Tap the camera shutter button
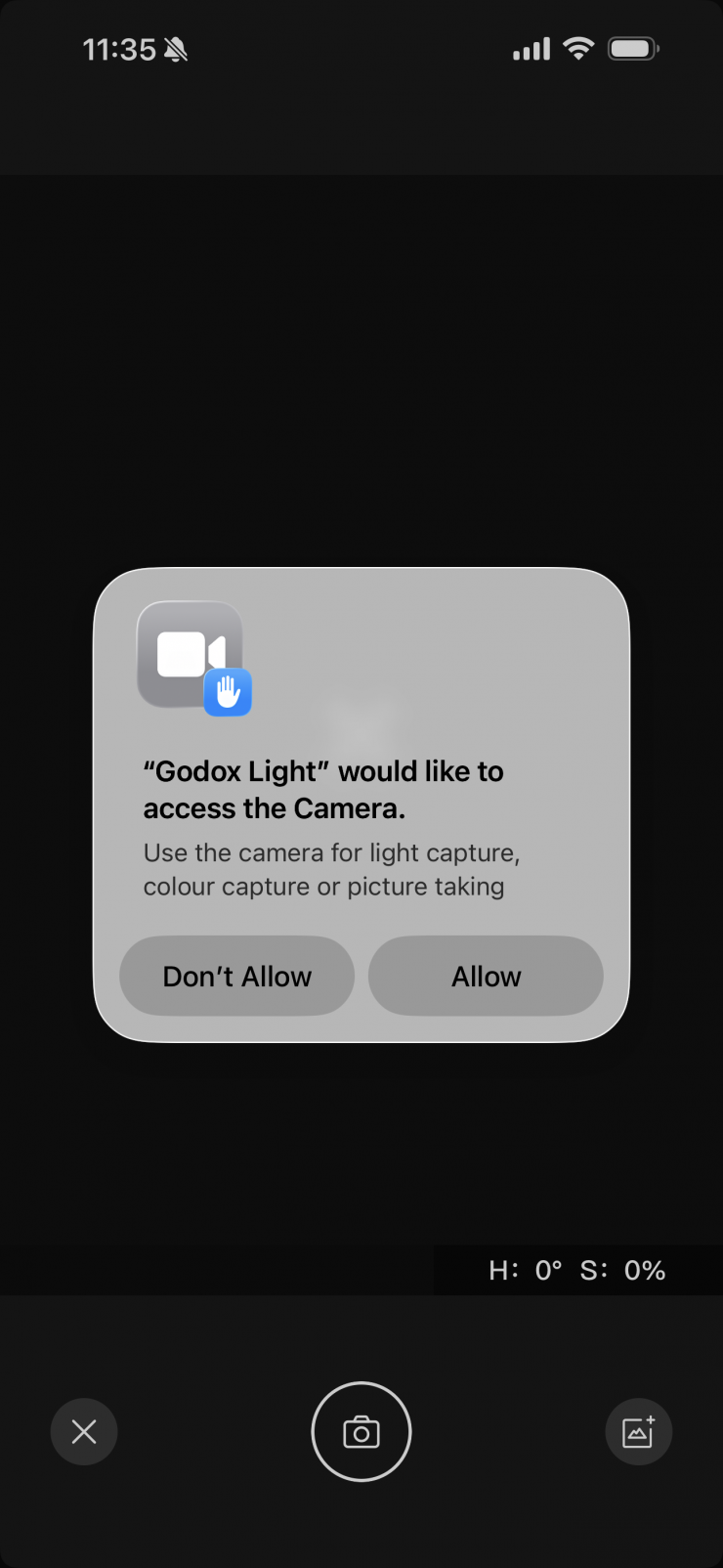The width and height of the screenshot is (723, 1568). coord(361,1432)
